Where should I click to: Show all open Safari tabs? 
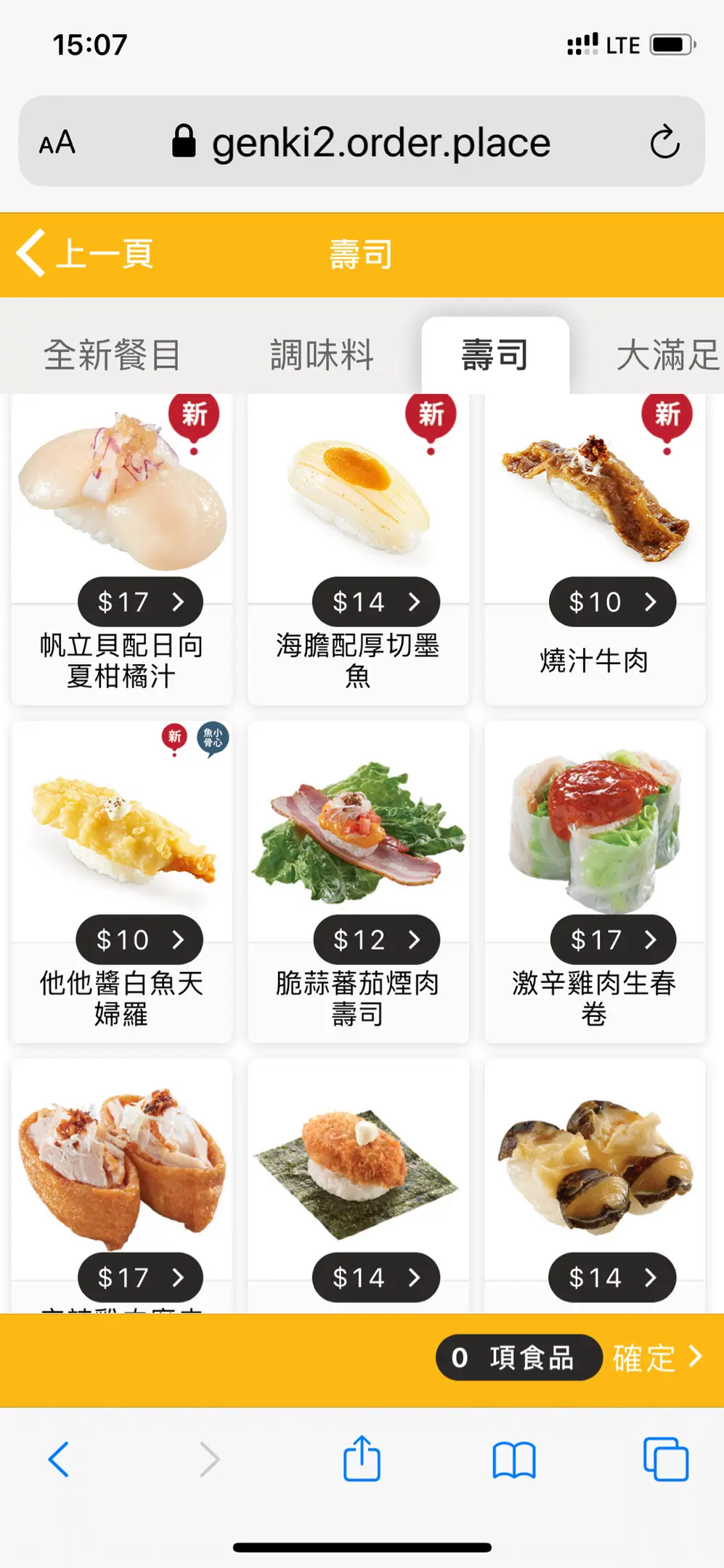tap(665, 1459)
